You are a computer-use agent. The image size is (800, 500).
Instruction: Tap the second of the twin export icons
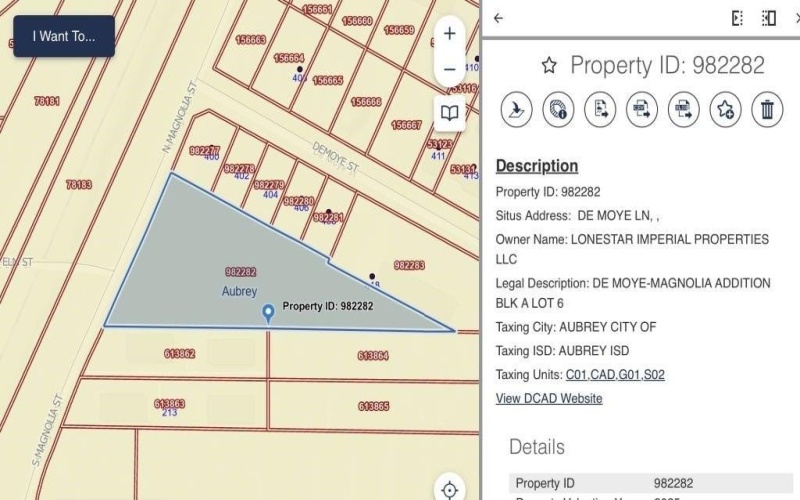[x=684, y=110]
